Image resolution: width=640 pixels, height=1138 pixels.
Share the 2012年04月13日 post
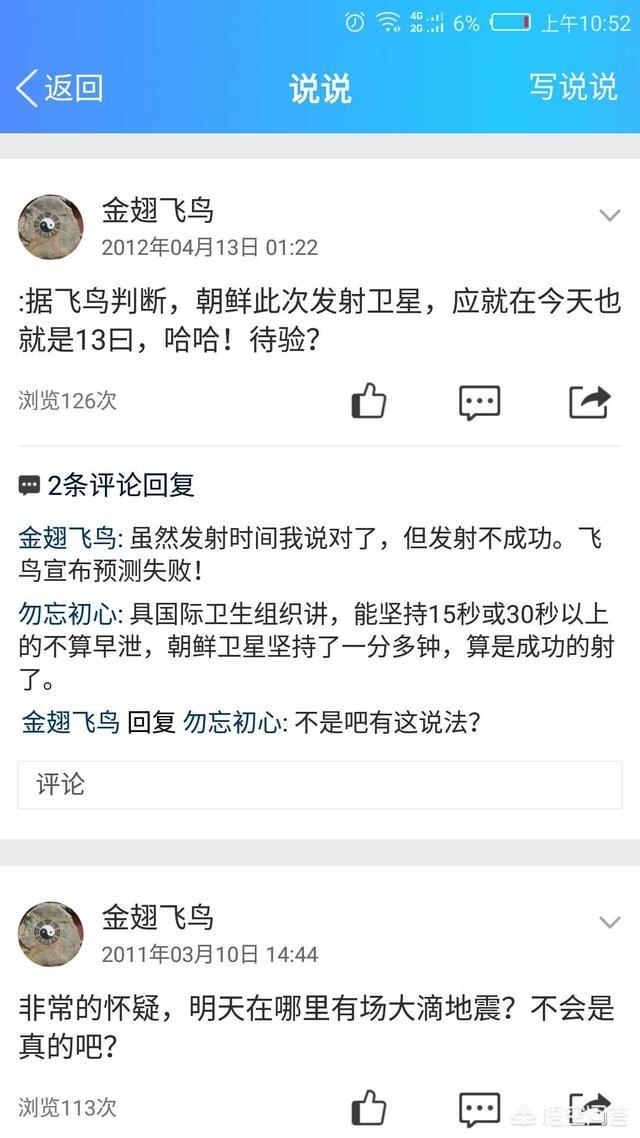click(589, 402)
